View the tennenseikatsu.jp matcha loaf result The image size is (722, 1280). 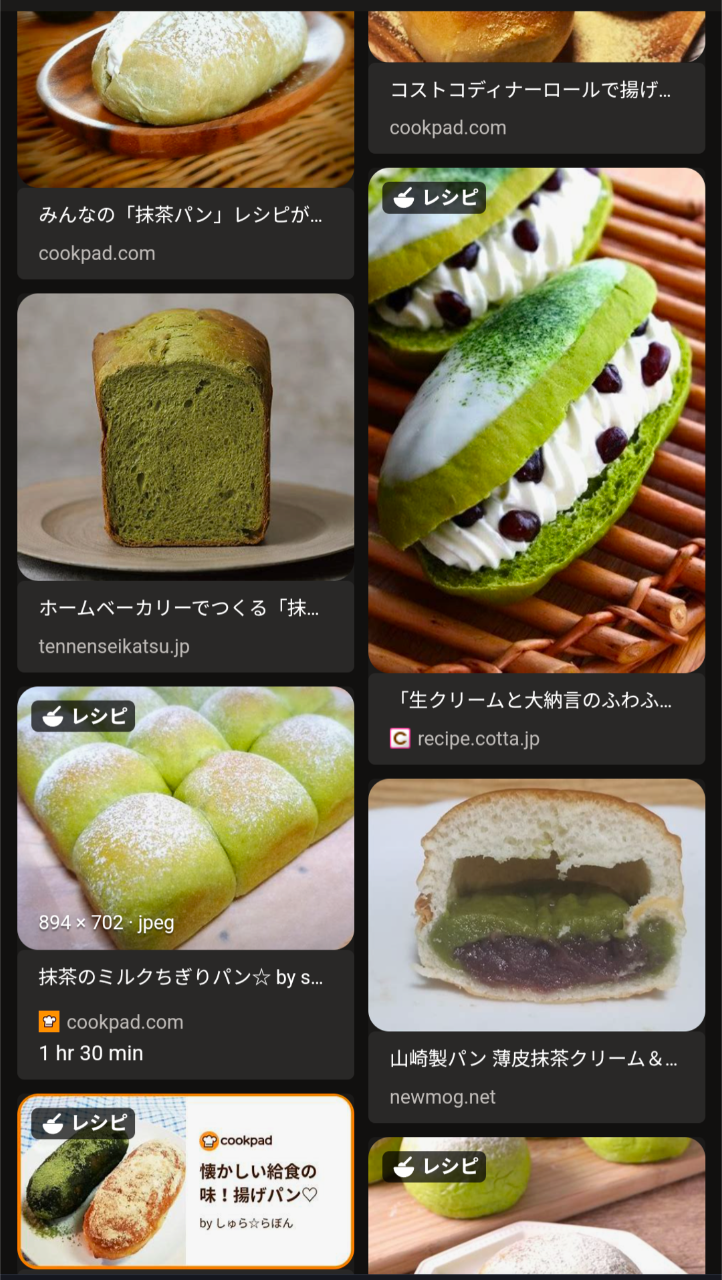[185, 437]
